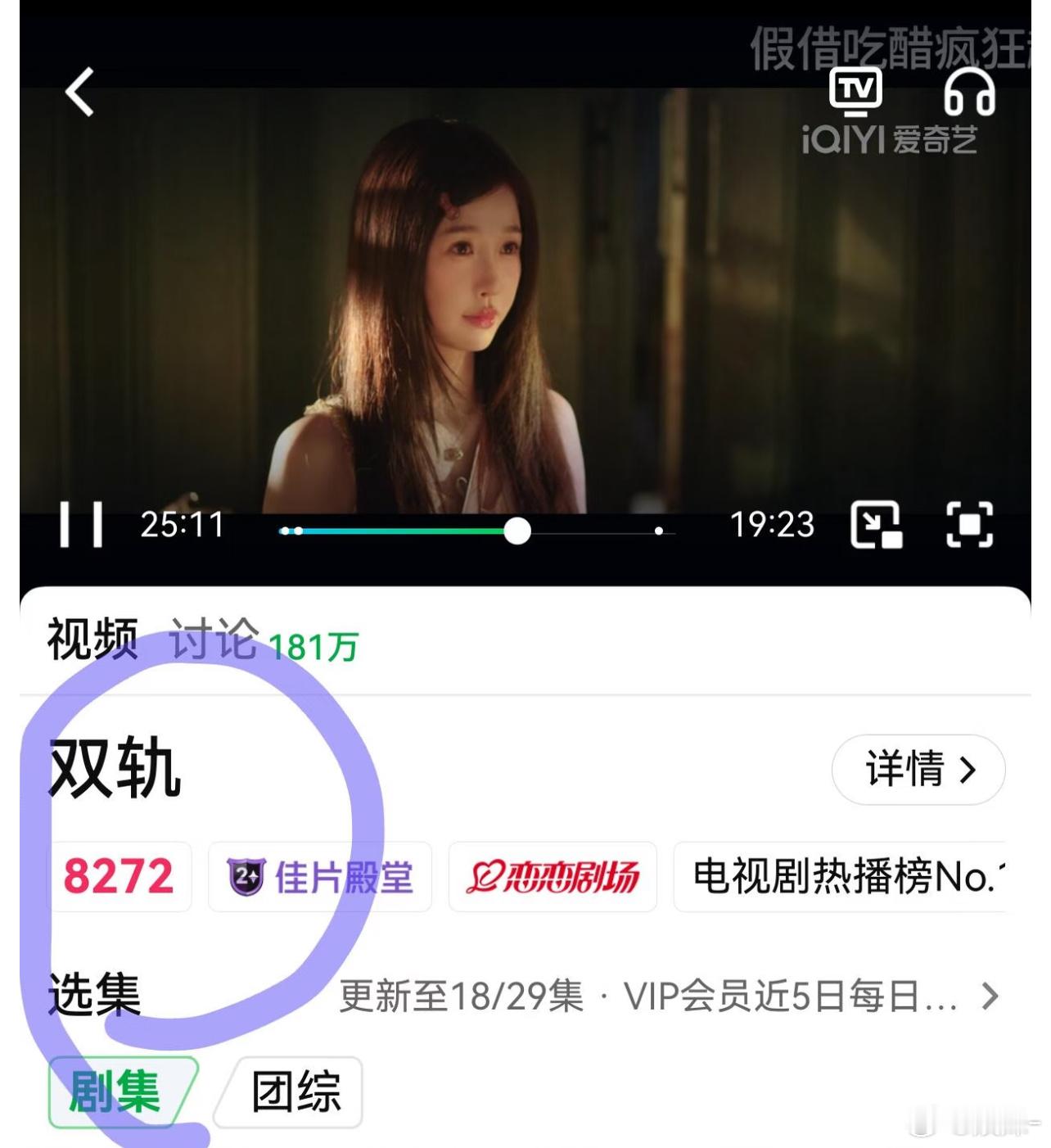1051x1148 pixels.
Task: Tap the 佳片殿堂 badge icon
Action: pos(320,877)
